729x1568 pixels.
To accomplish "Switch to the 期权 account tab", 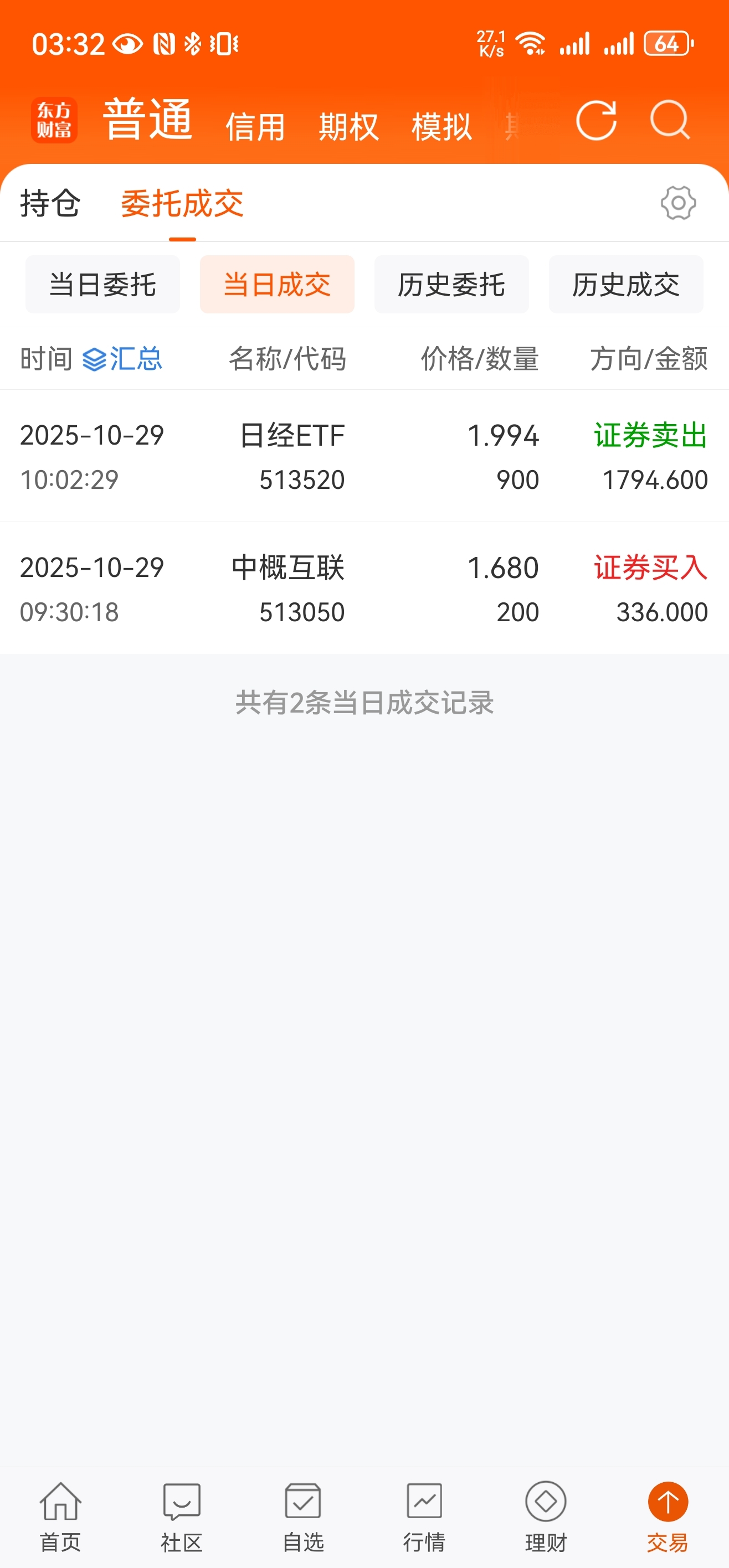I will [x=348, y=127].
